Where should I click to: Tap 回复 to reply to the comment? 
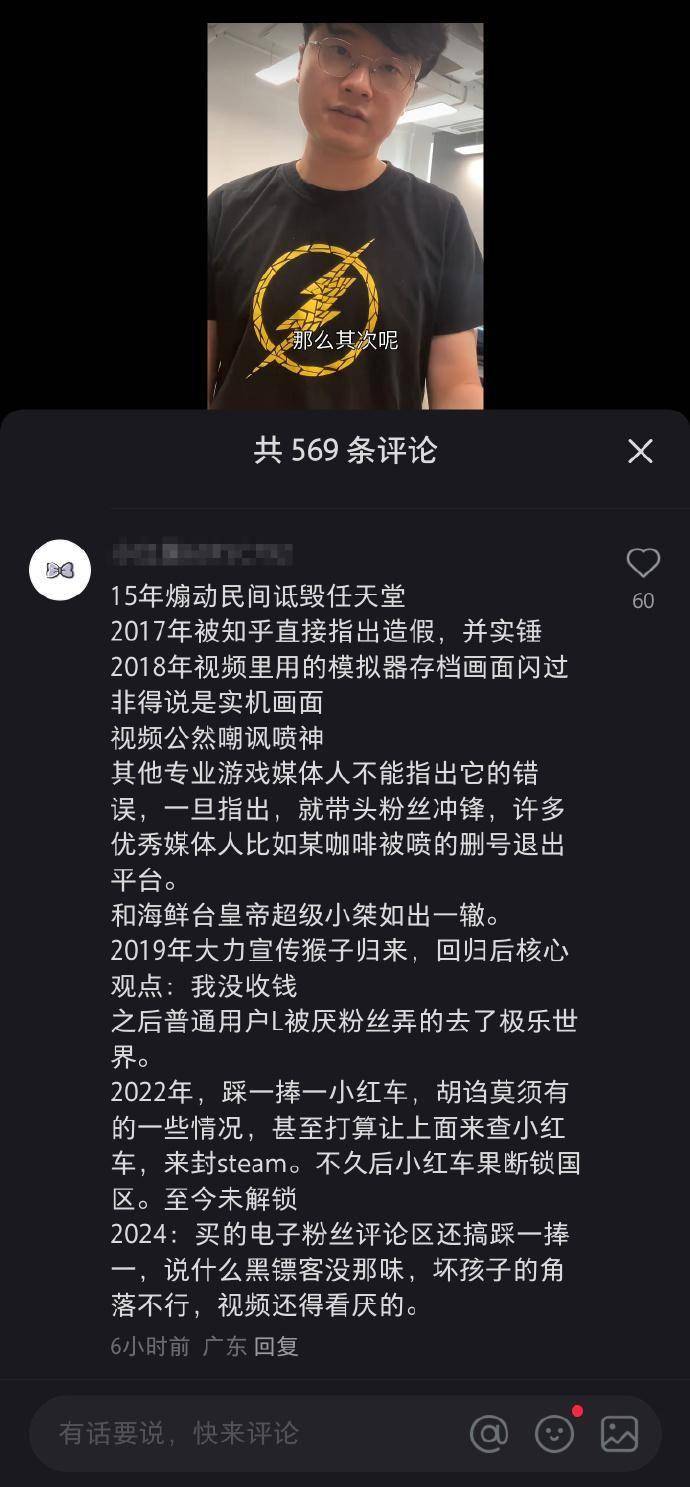[276, 1346]
